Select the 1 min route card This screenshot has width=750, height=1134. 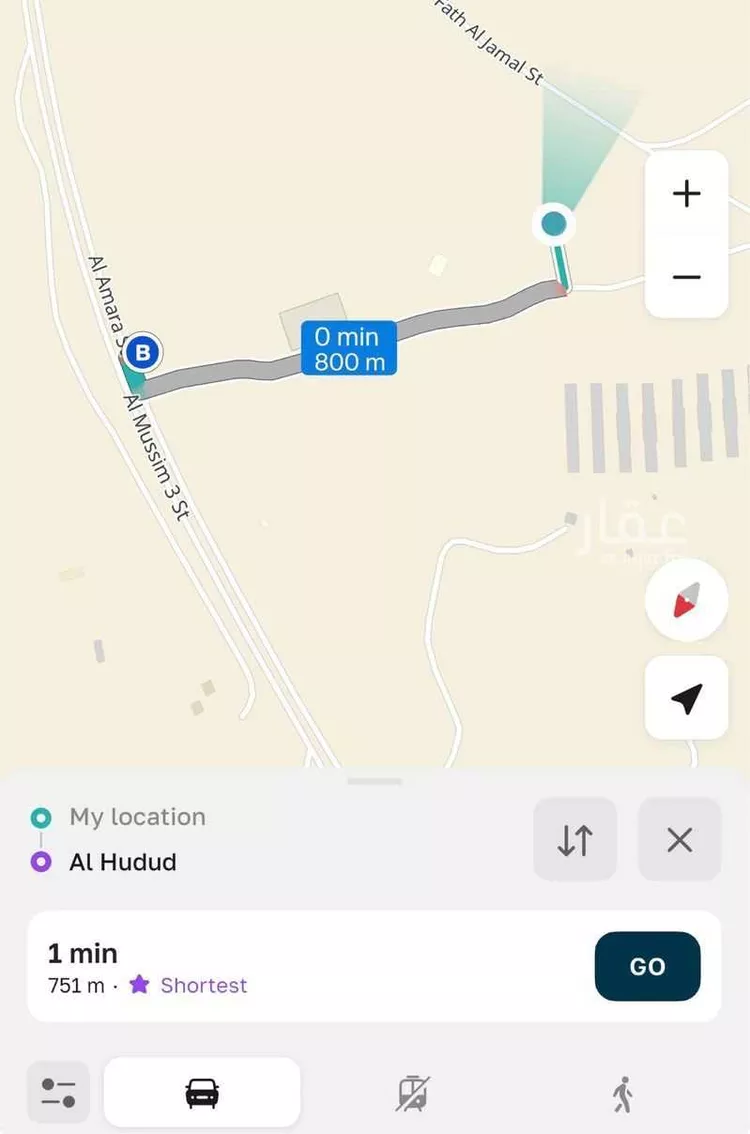pyautogui.click(x=300, y=966)
